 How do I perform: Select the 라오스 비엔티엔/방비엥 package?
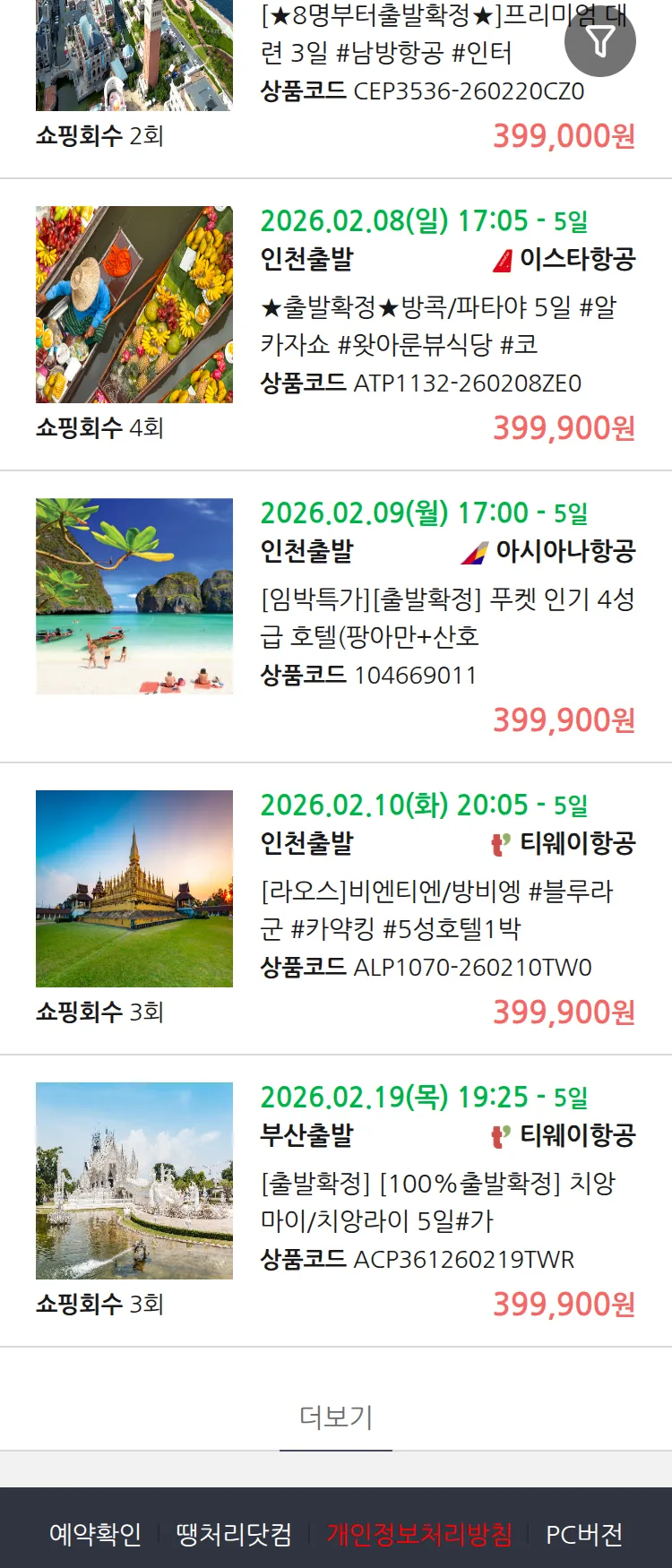pyautogui.click(x=436, y=909)
